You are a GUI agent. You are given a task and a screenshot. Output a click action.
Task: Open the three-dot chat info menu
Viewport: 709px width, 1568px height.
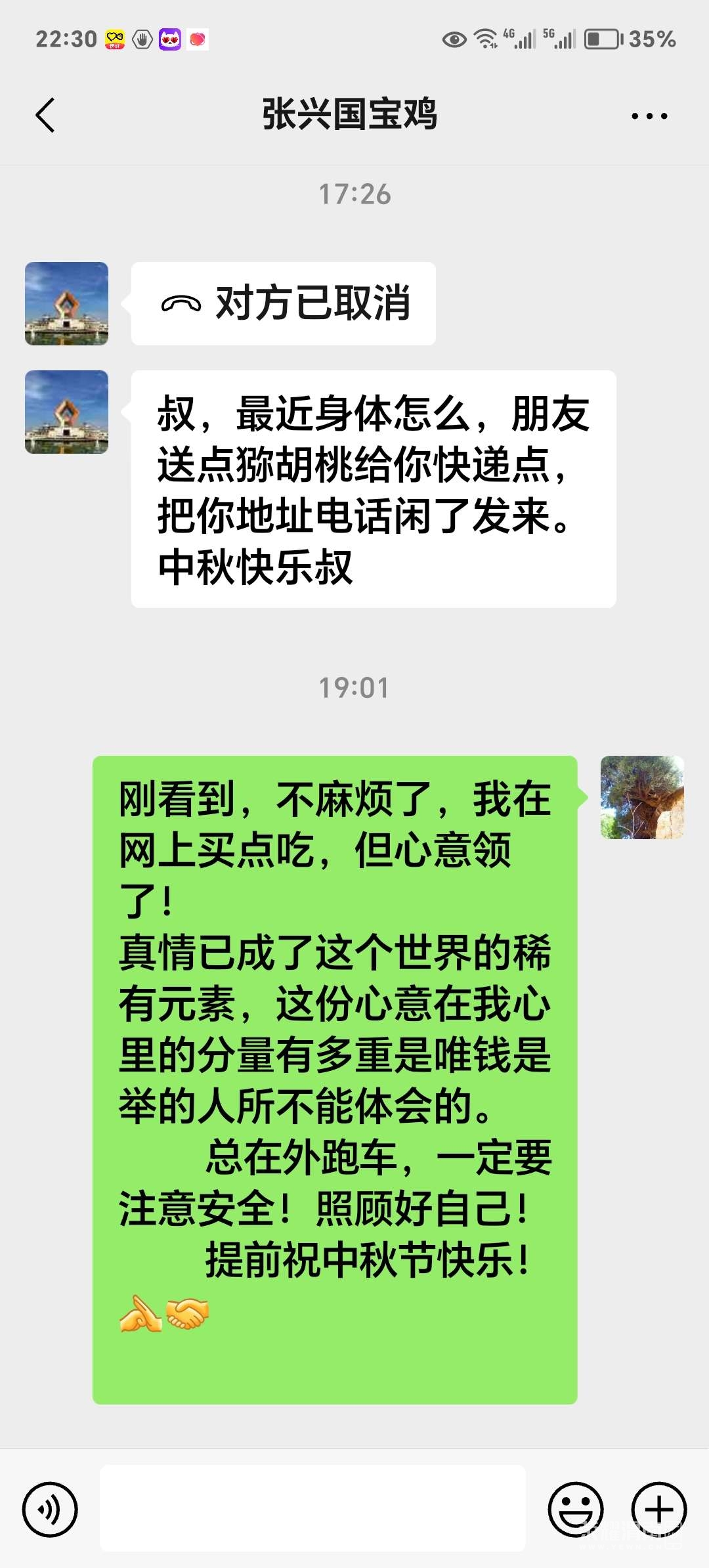(x=649, y=116)
